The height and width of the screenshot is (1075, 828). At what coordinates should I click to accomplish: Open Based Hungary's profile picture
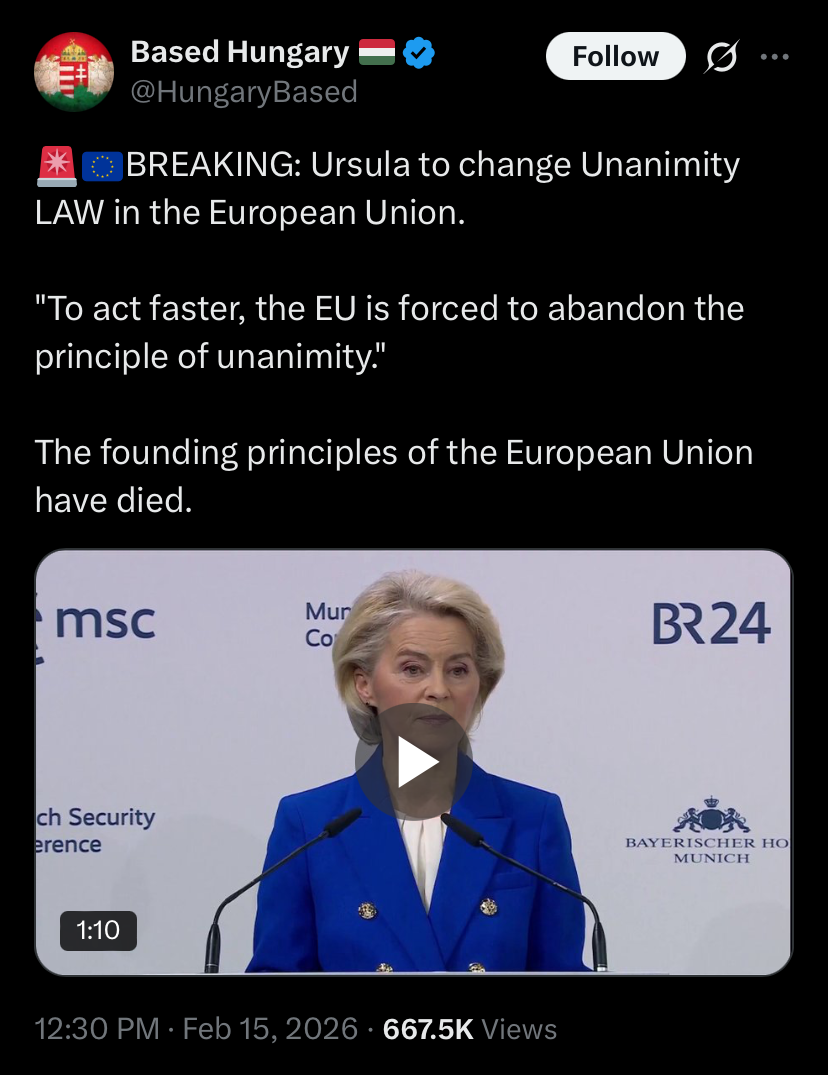click(x=74, y=71)
